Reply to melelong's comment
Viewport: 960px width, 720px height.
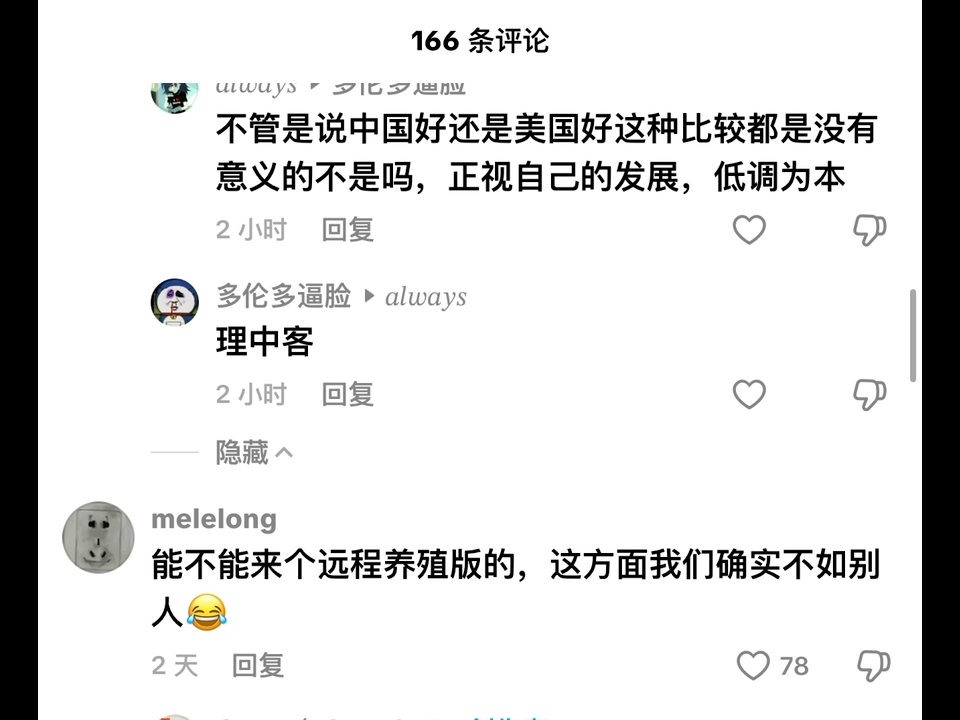point(258,666)
